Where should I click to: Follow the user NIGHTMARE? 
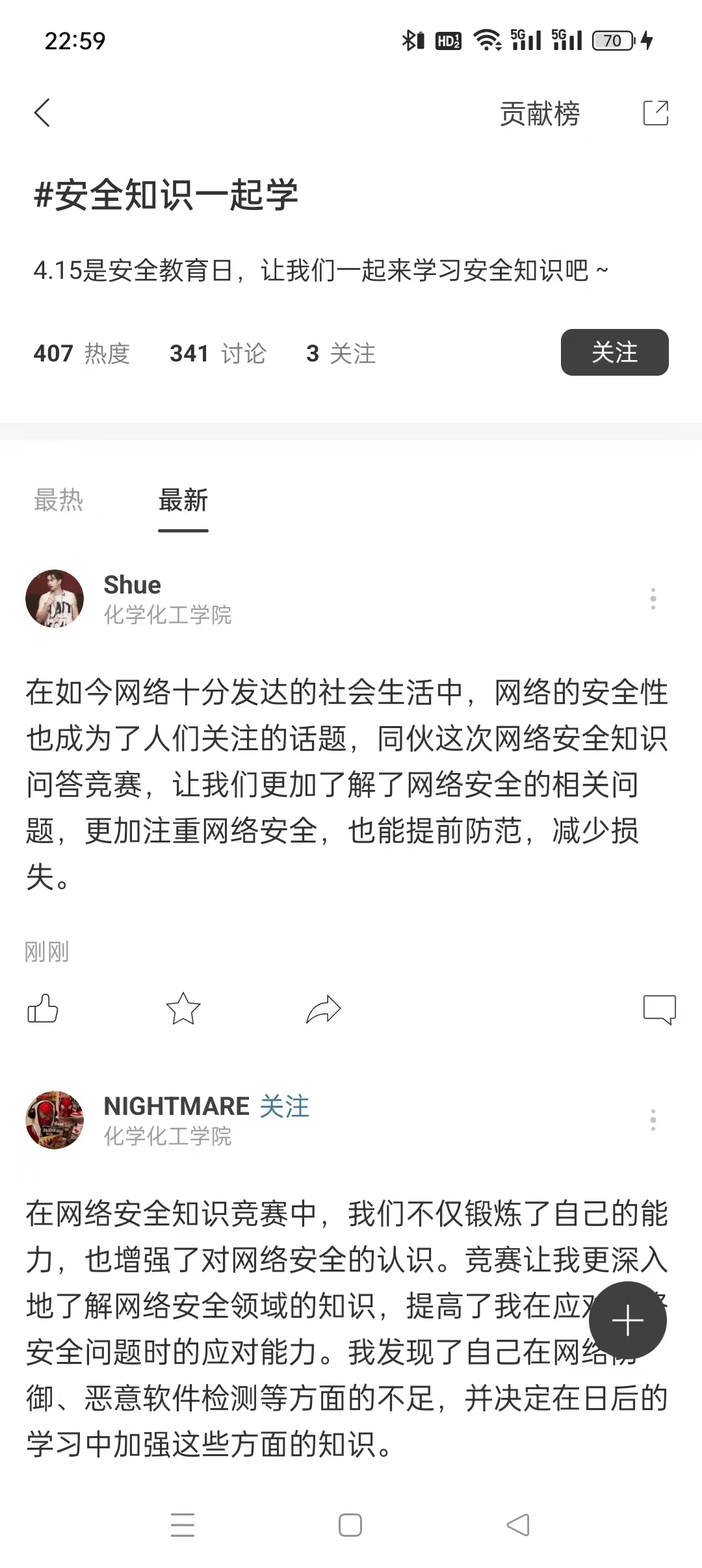coord(285,1106)
